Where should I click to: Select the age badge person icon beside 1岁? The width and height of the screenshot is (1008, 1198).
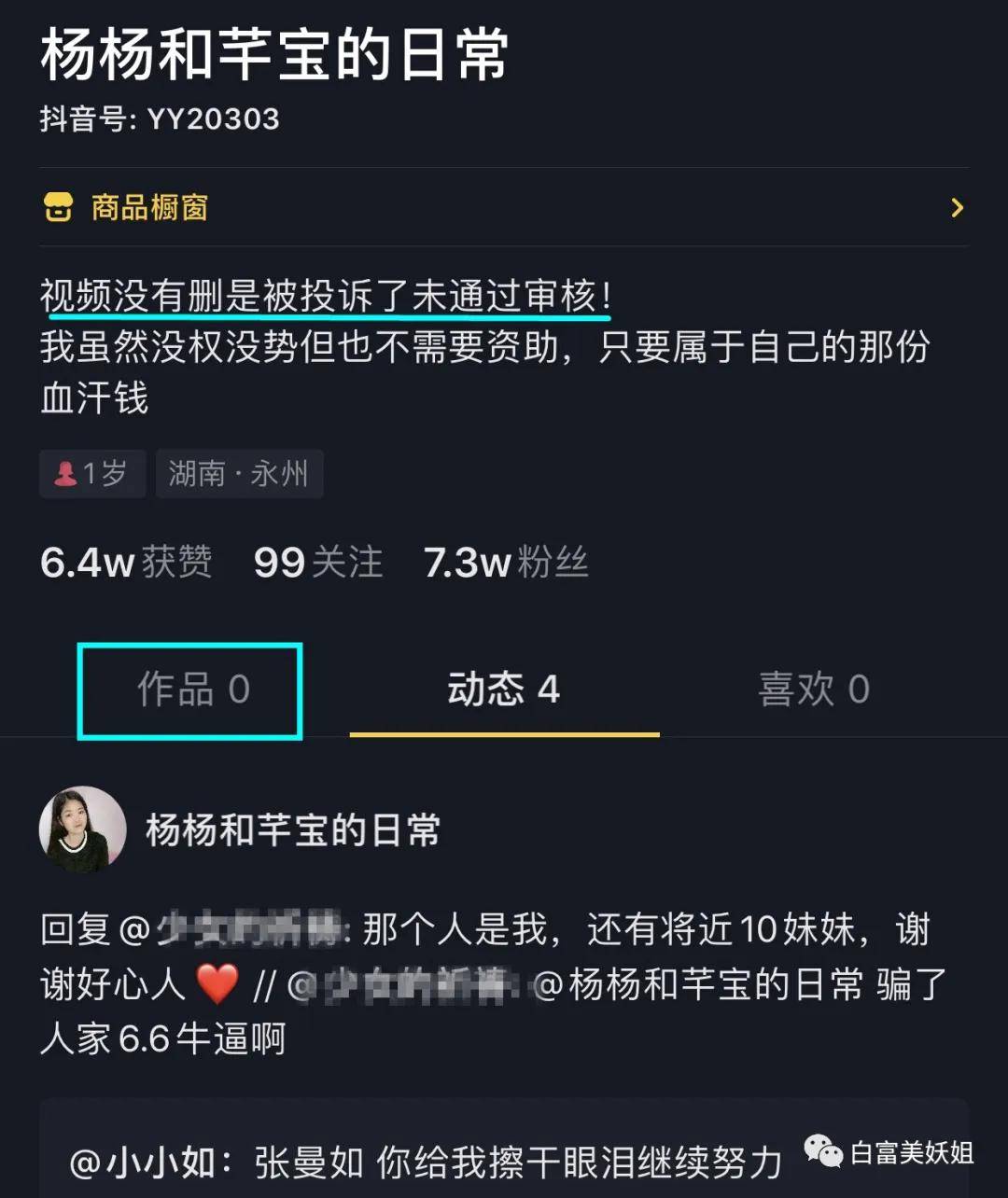66,473
